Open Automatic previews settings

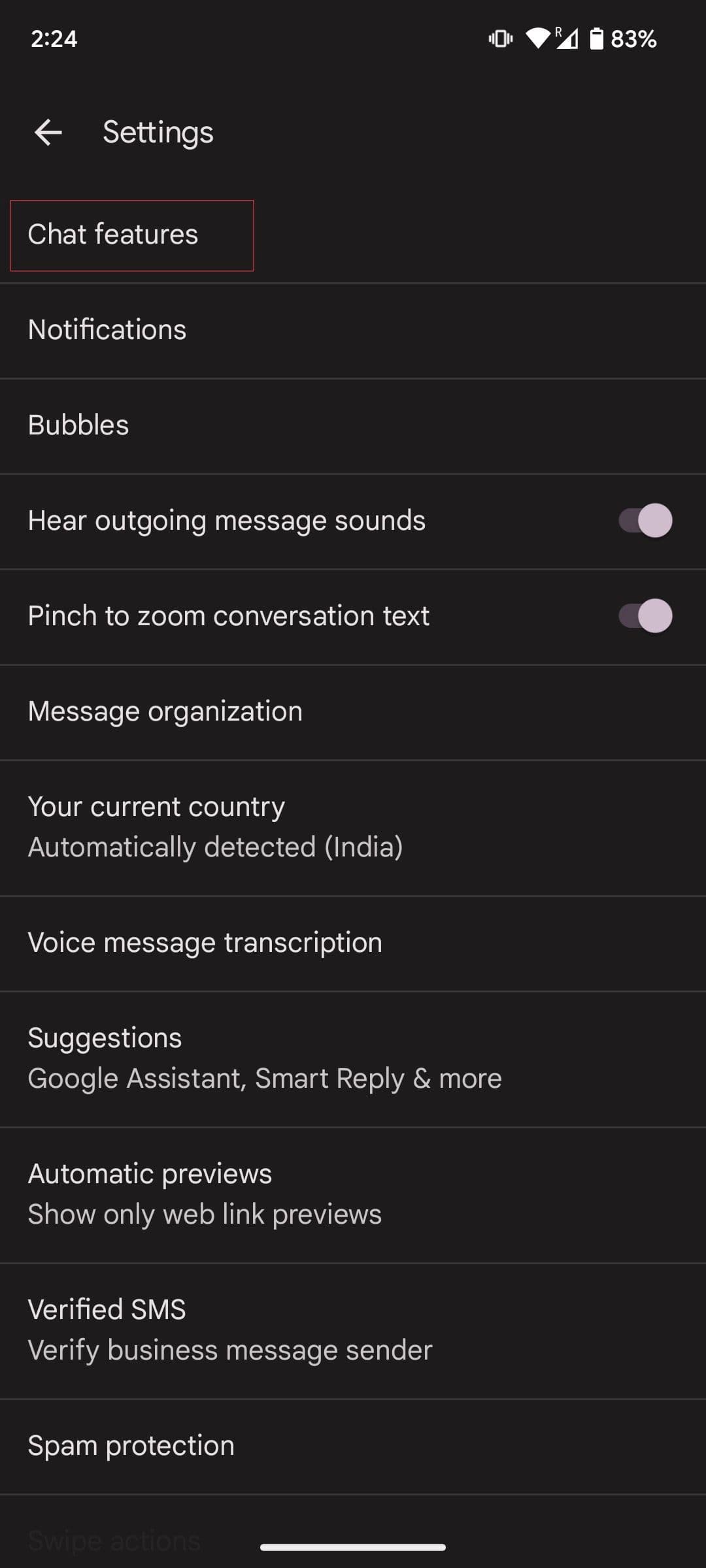pos(205,1192)
